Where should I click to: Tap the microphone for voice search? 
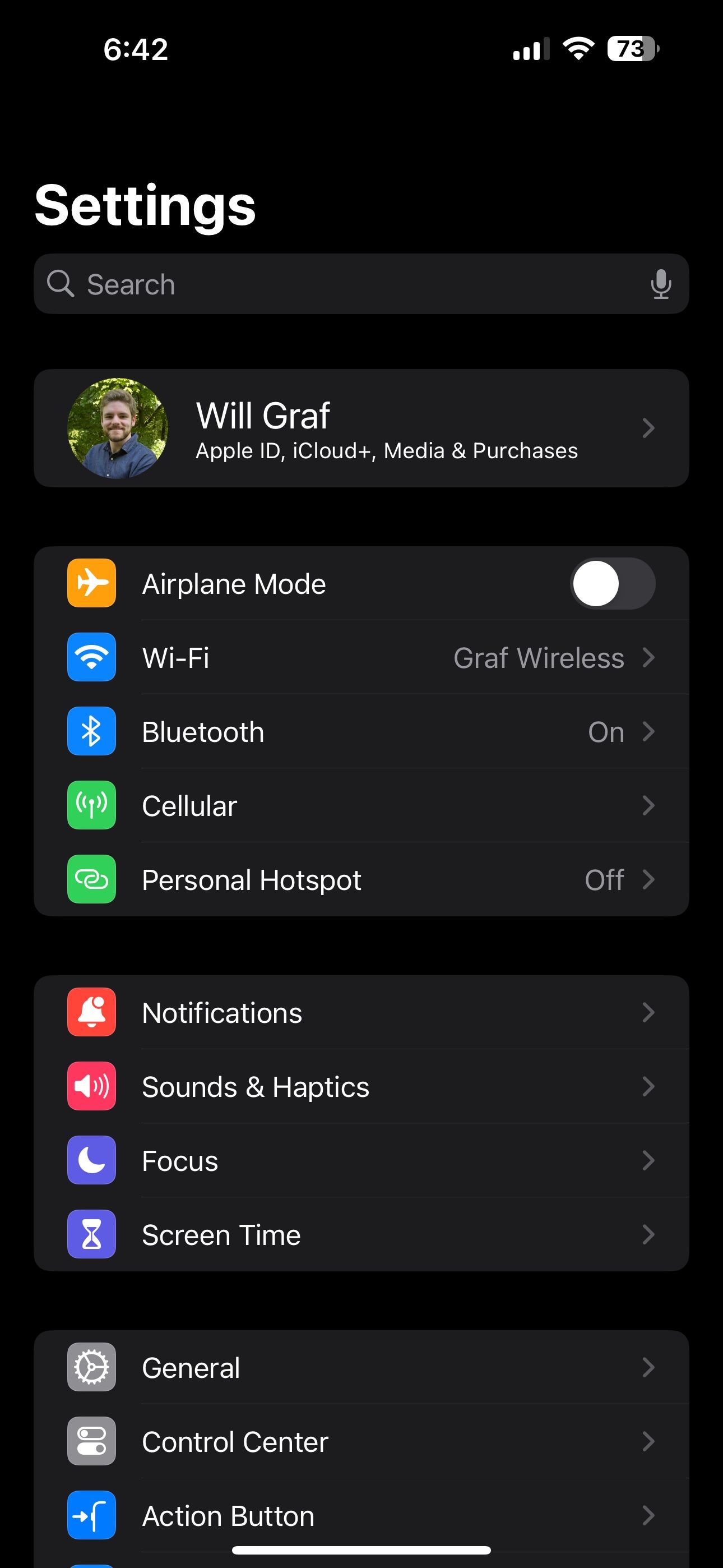tap(661, 284)
